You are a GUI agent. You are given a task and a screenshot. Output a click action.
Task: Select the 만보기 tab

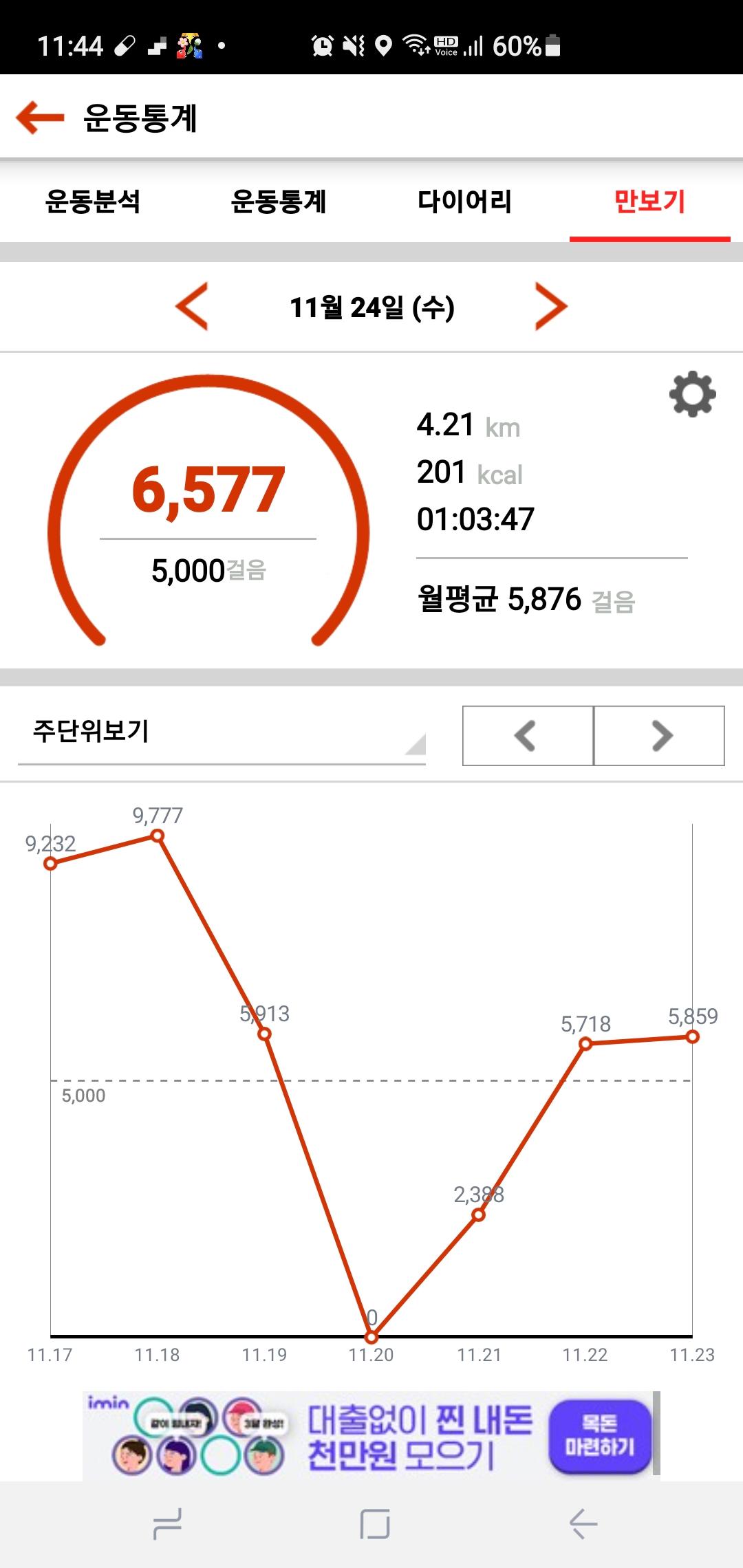point(649,202)
